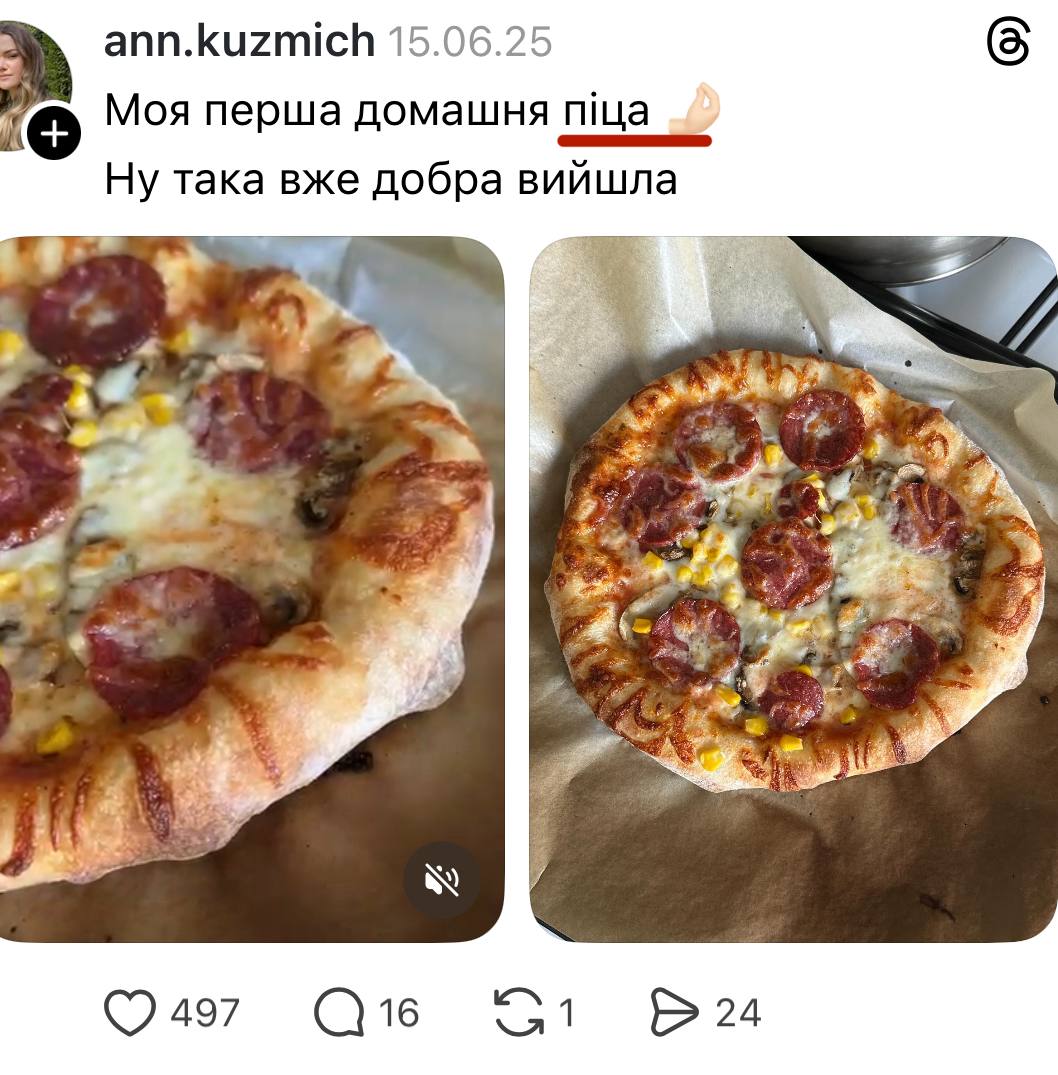Viewport: 1058px width, 1075px height.
Task: Tap the Threads logo icon
Action: (x=1007, y=44)
